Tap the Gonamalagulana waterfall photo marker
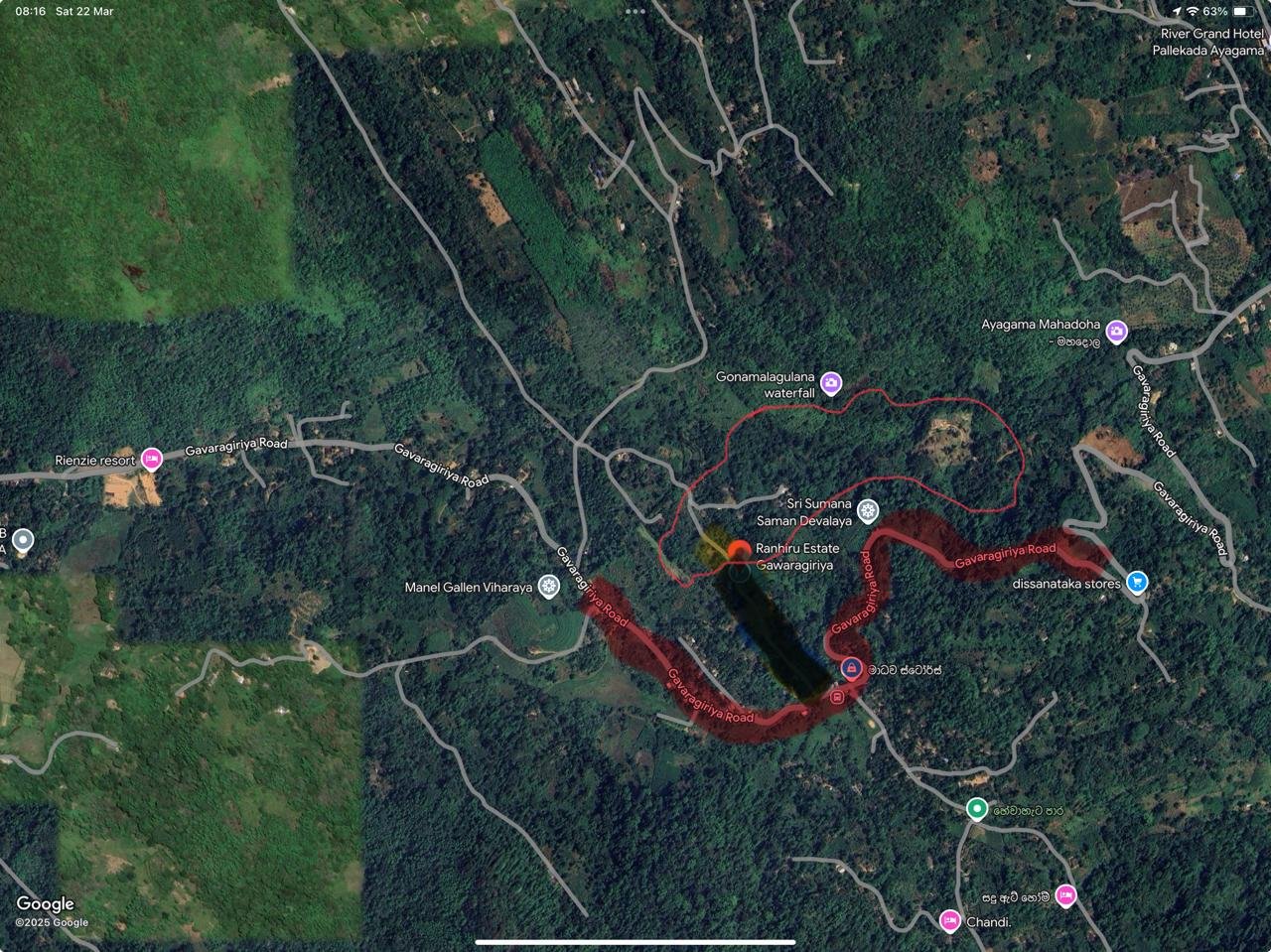This screenshot has height=952, width=1271. 831,383
